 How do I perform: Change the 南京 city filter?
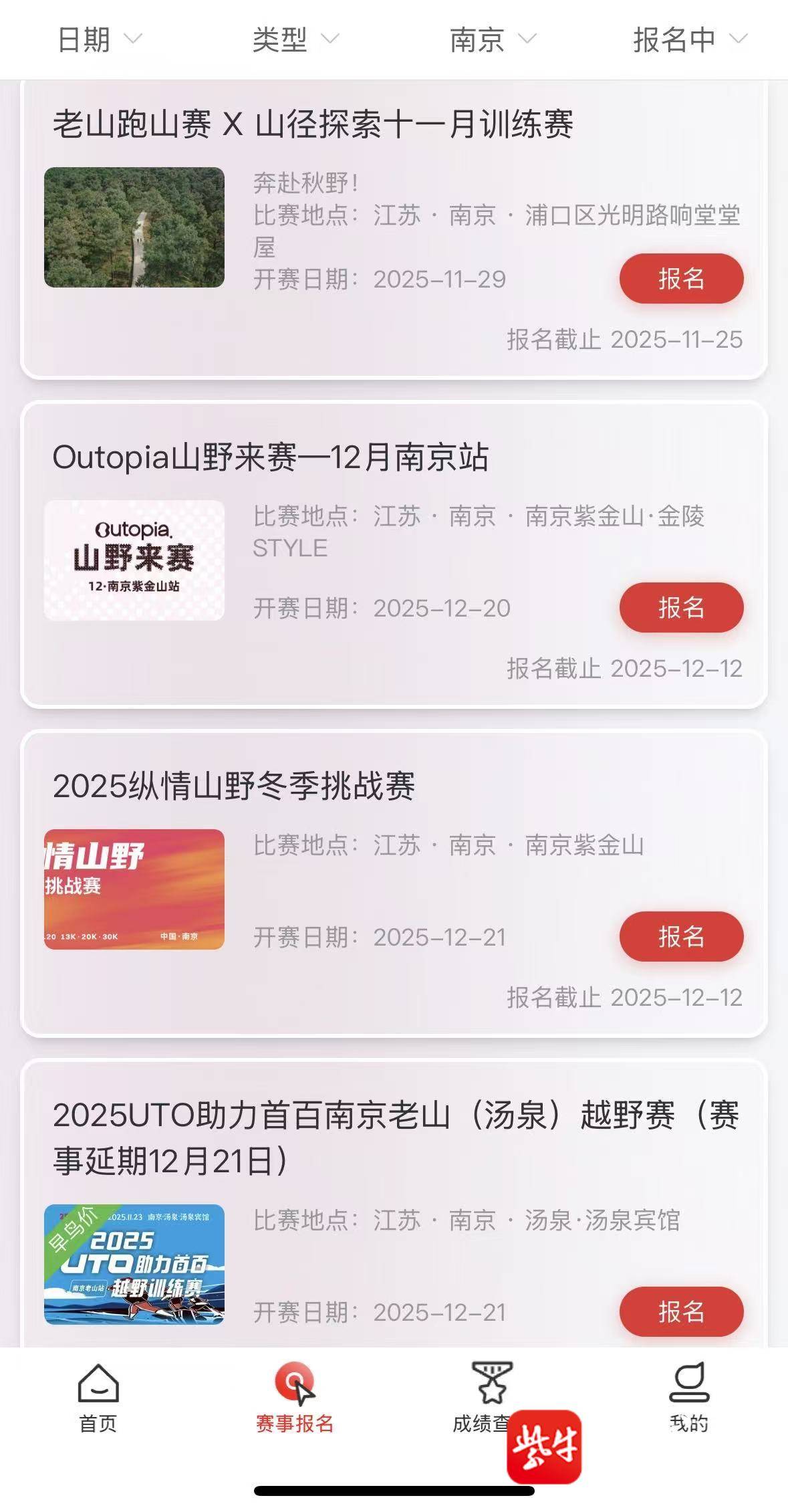(493, 39)
